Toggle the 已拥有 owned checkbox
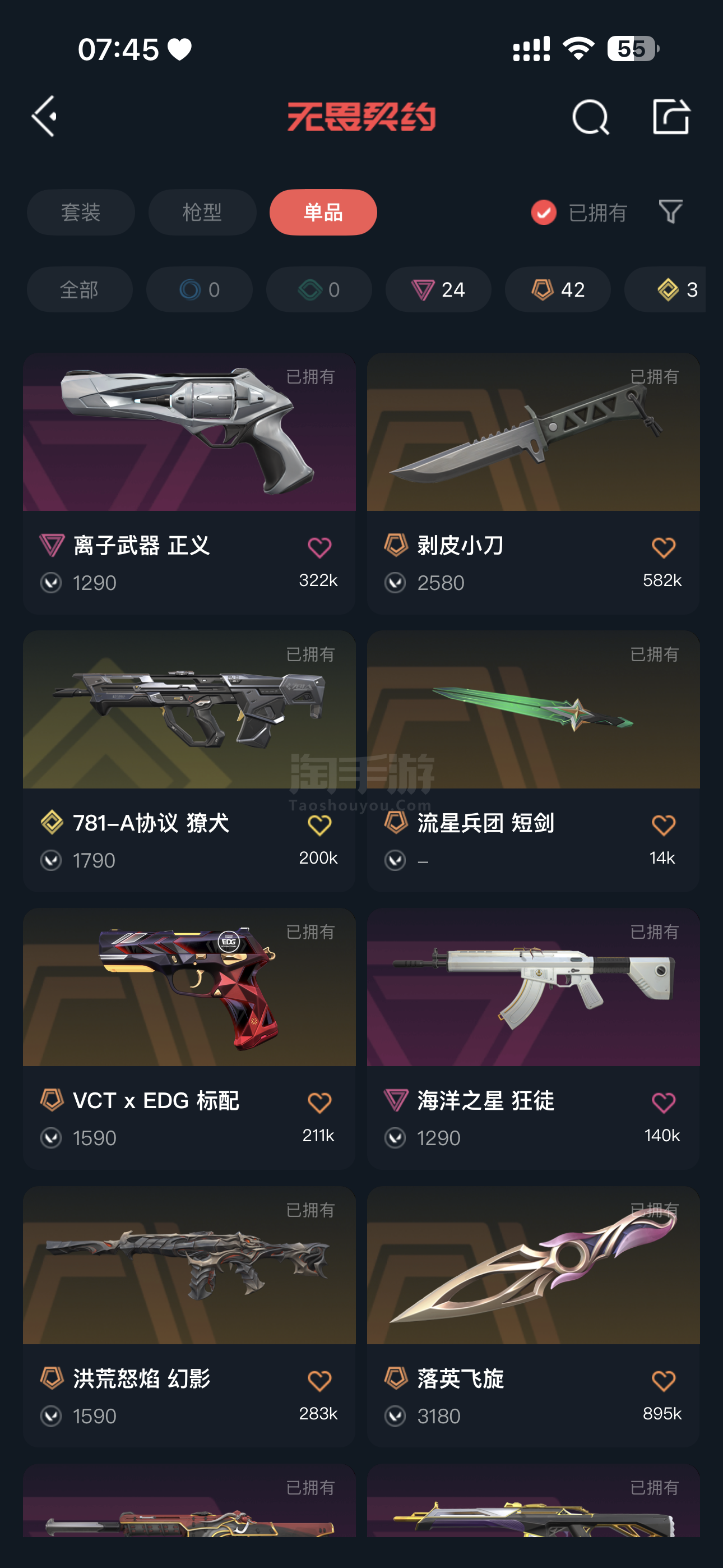Image resolution: width=723 pixels, height=1568 pixels. click(544, 213)
